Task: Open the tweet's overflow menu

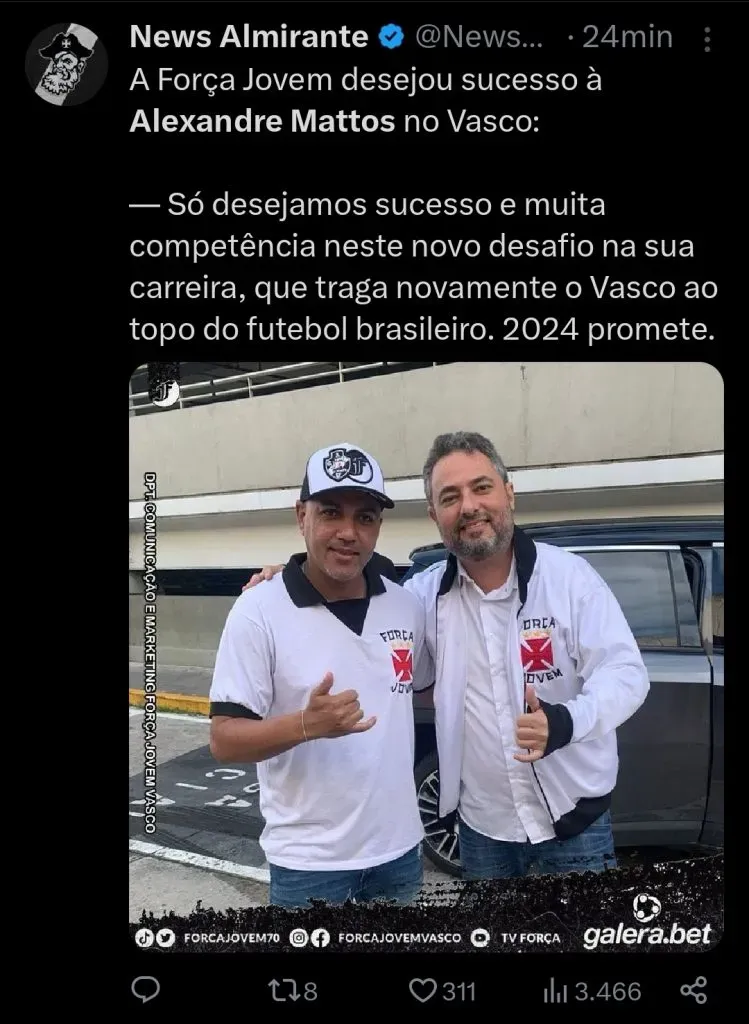Action: tap(708, 39)
